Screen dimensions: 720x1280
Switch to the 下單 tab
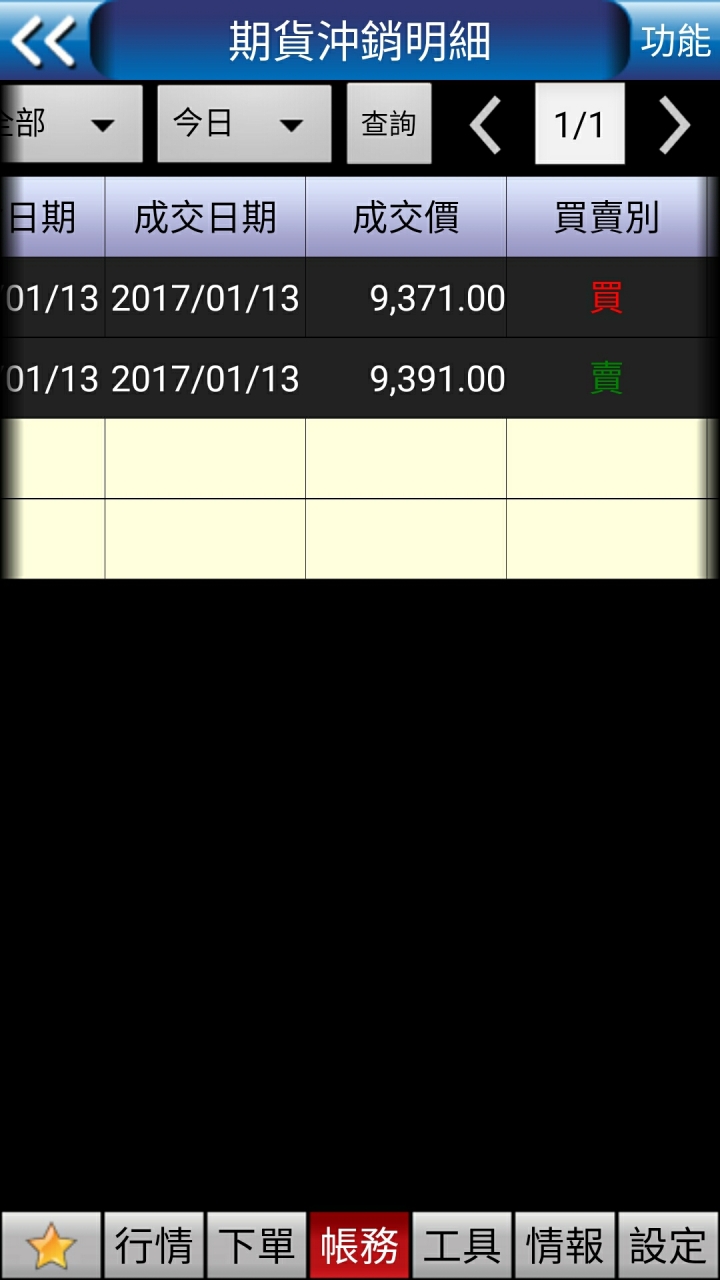pyautogui.click(x=256, y=1245)
